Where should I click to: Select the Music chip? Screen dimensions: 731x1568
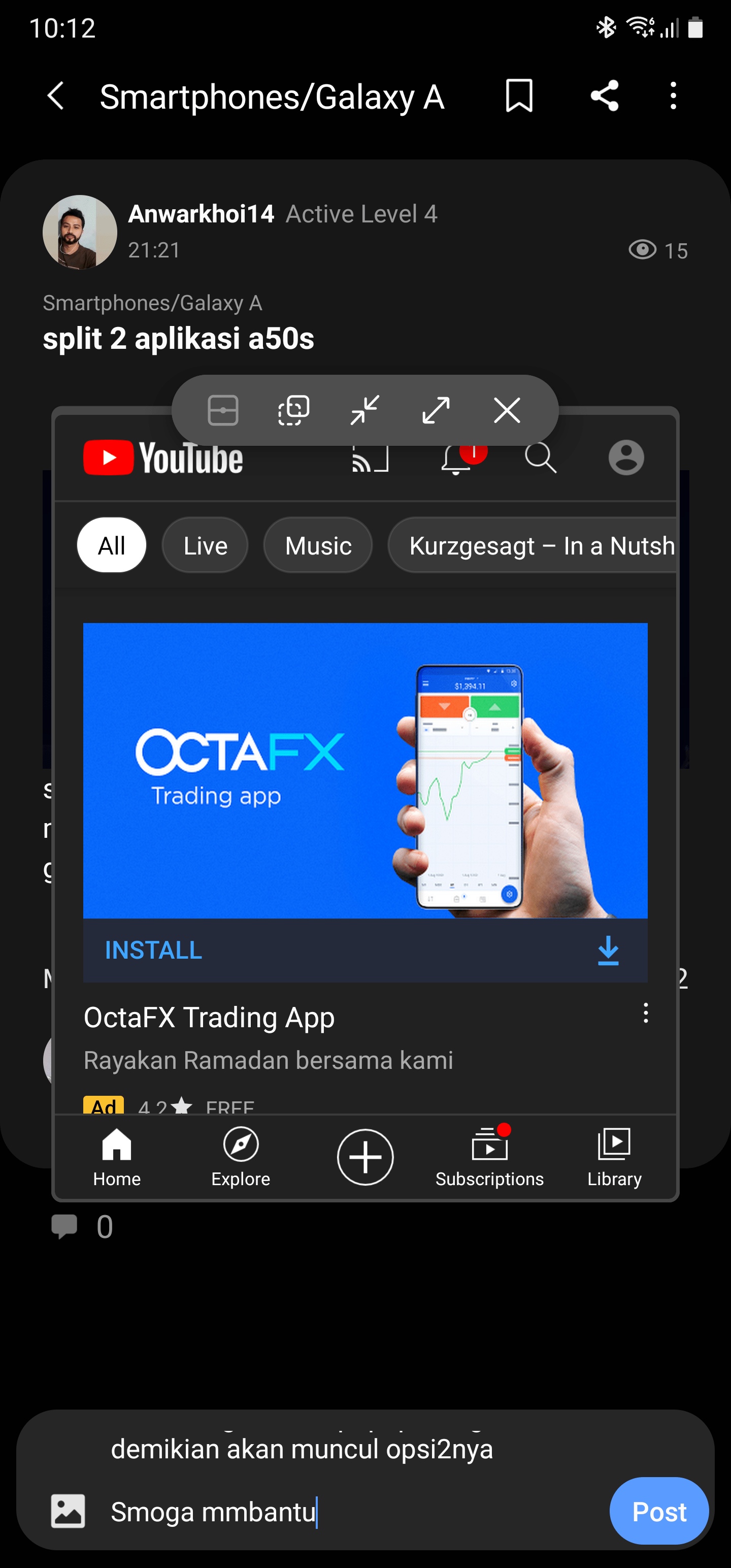(x=318, y=545)
